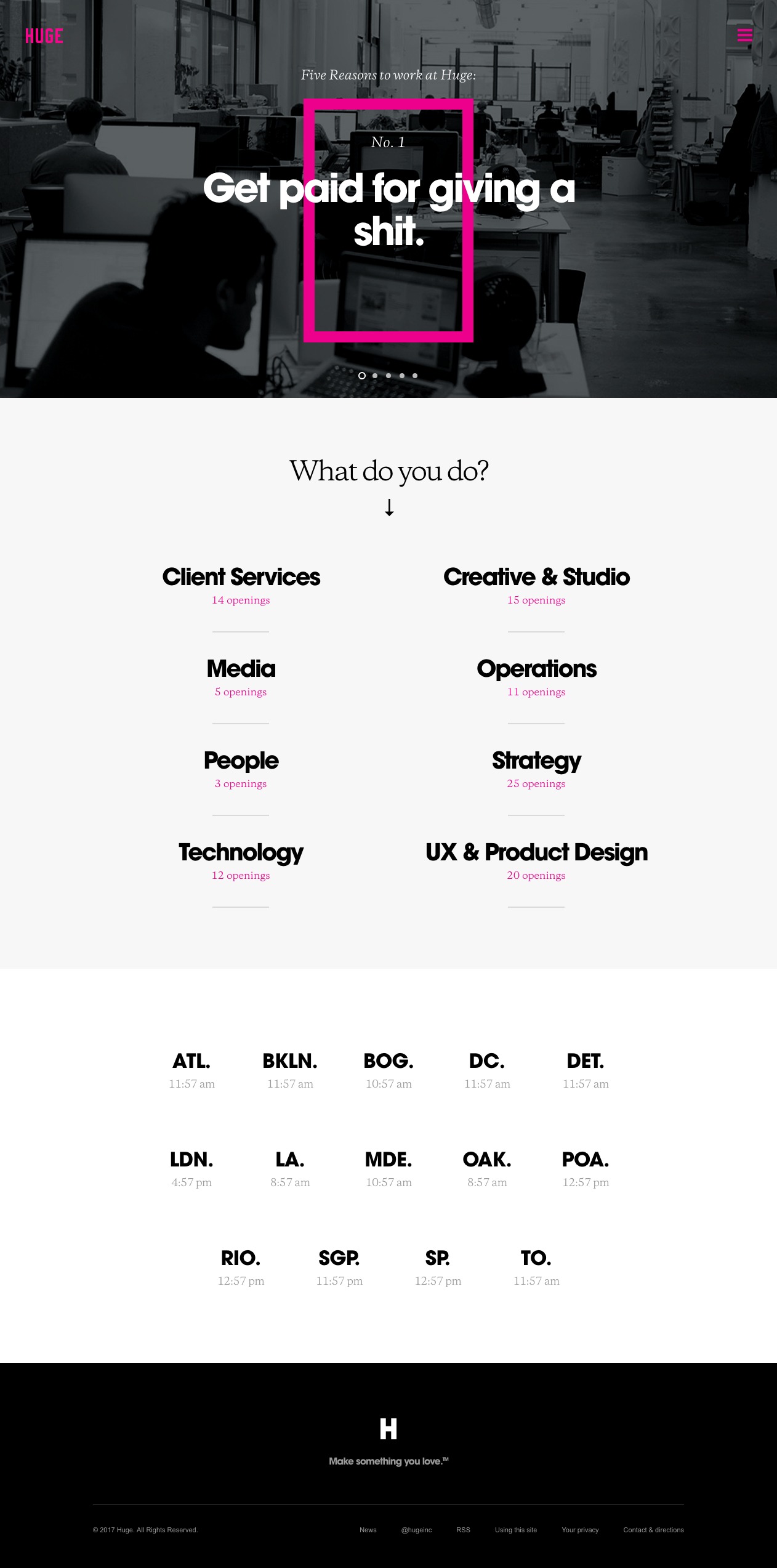Open the RSS feed link
This screenshot has width=777, height=1568.
point(463,1530)
